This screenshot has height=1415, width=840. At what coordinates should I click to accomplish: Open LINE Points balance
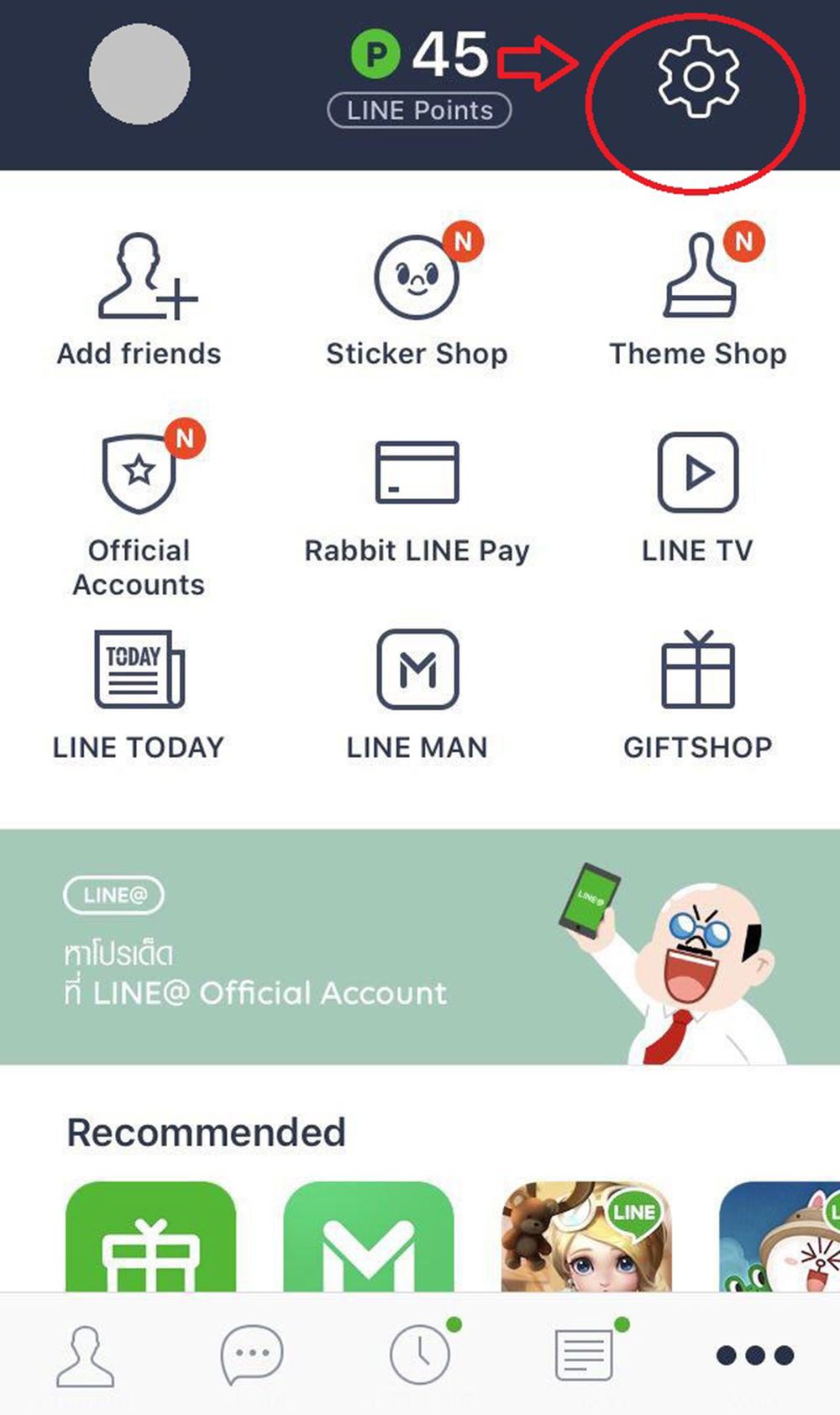click(419, 77)
